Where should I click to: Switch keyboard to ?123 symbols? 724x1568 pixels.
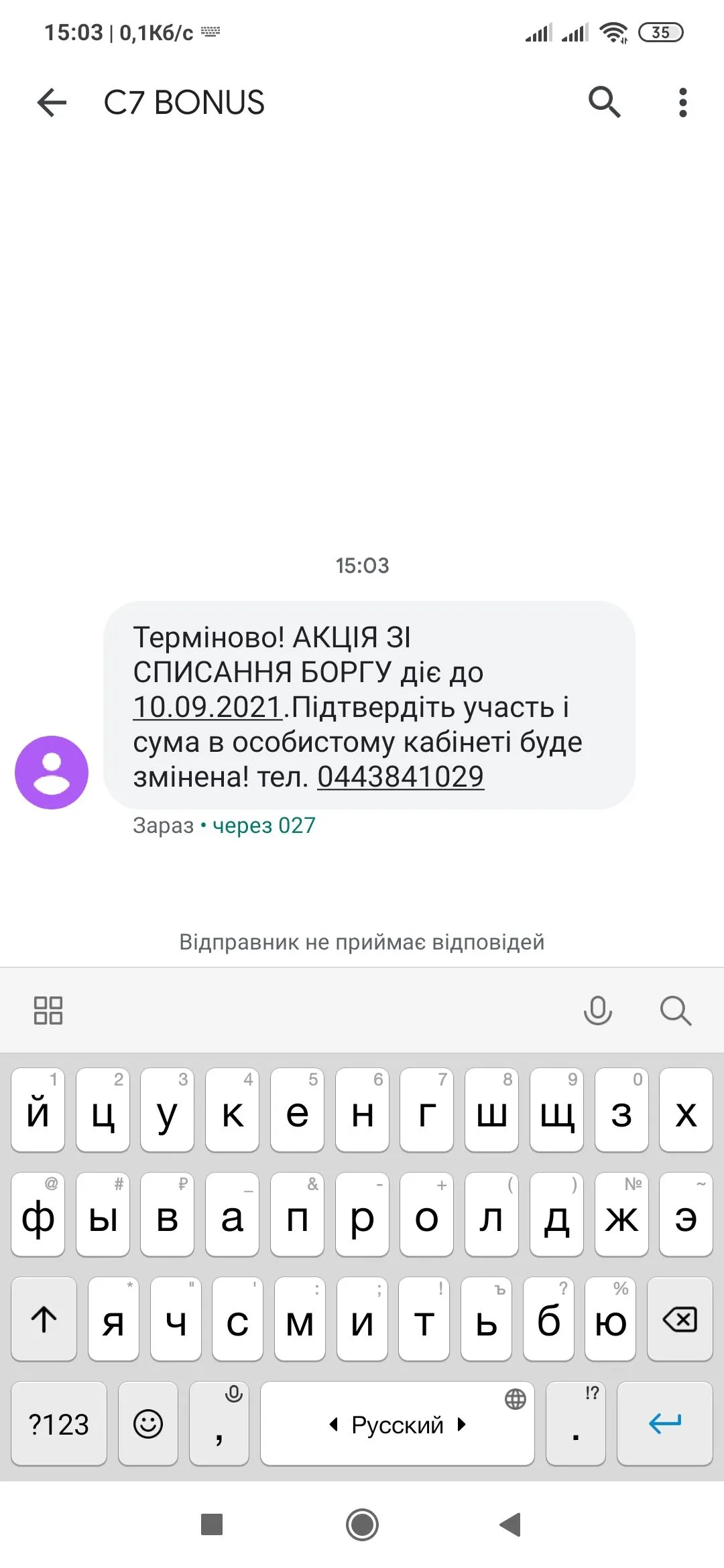coord(59,1424)
